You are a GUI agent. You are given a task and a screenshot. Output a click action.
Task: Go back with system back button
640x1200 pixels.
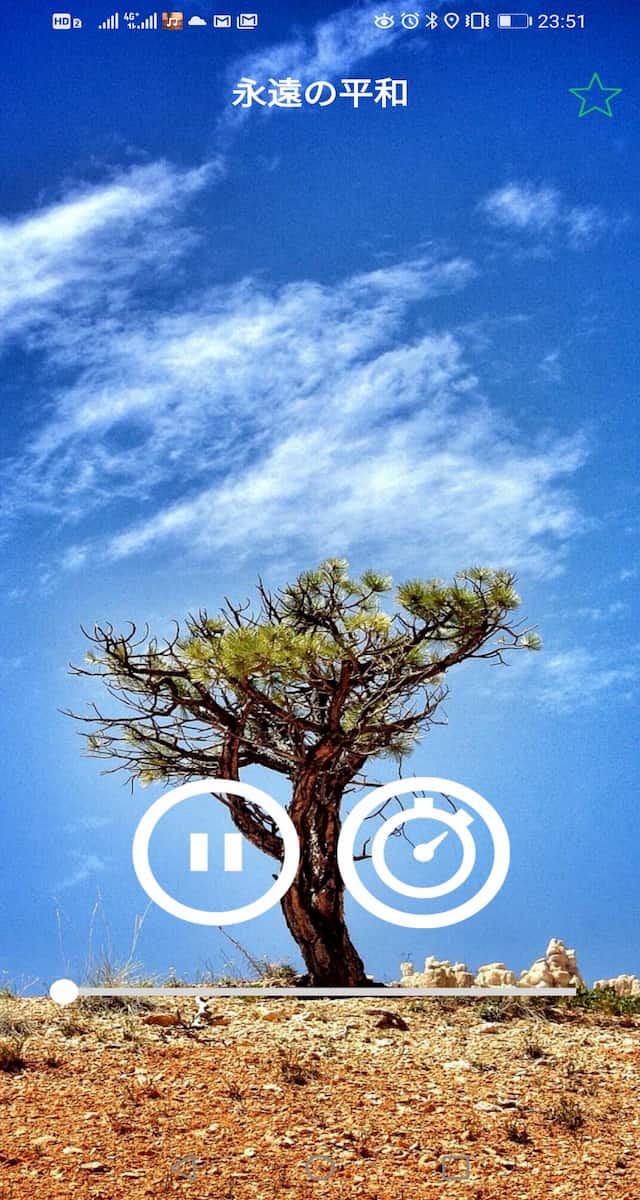click(x=184, y=1167)
